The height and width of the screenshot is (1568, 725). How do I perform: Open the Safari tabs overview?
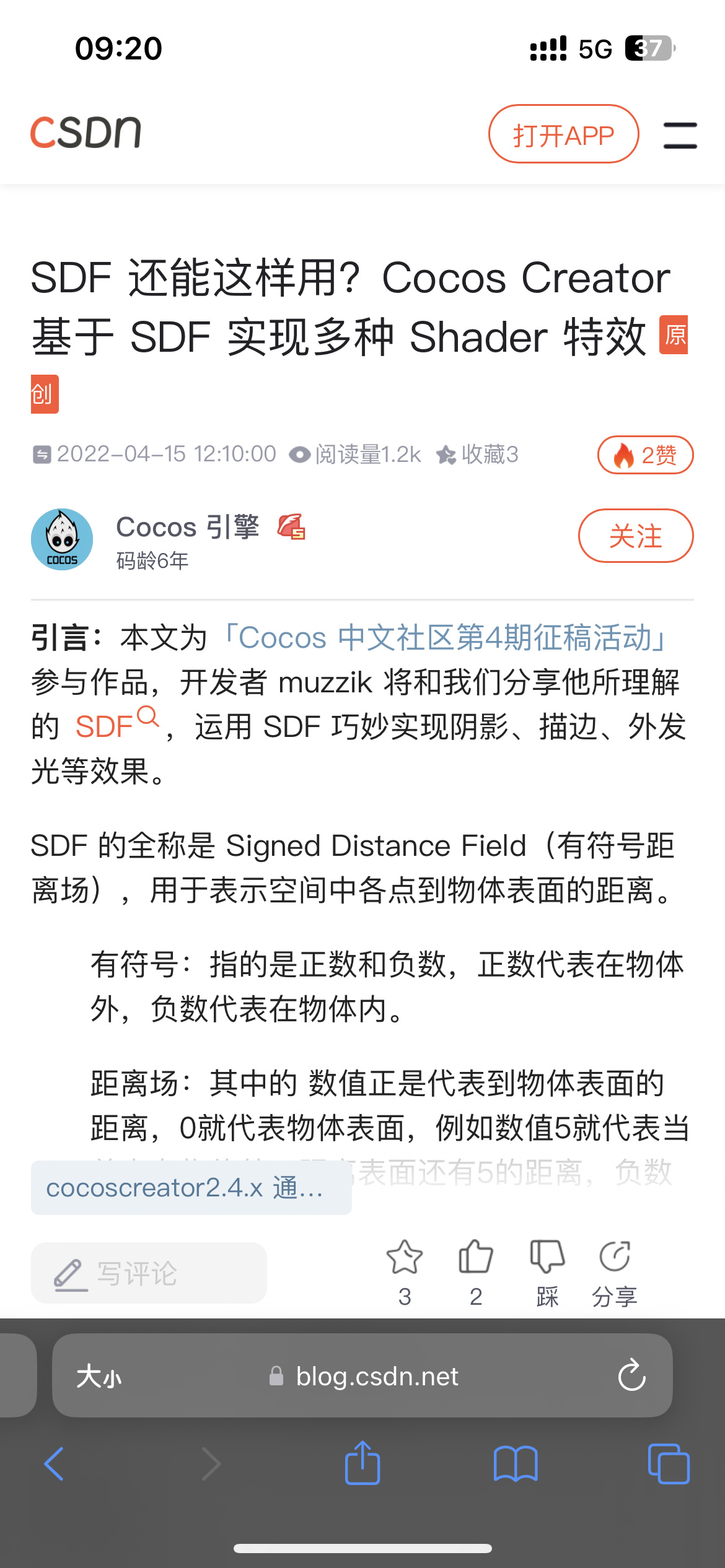[668, 1465]
